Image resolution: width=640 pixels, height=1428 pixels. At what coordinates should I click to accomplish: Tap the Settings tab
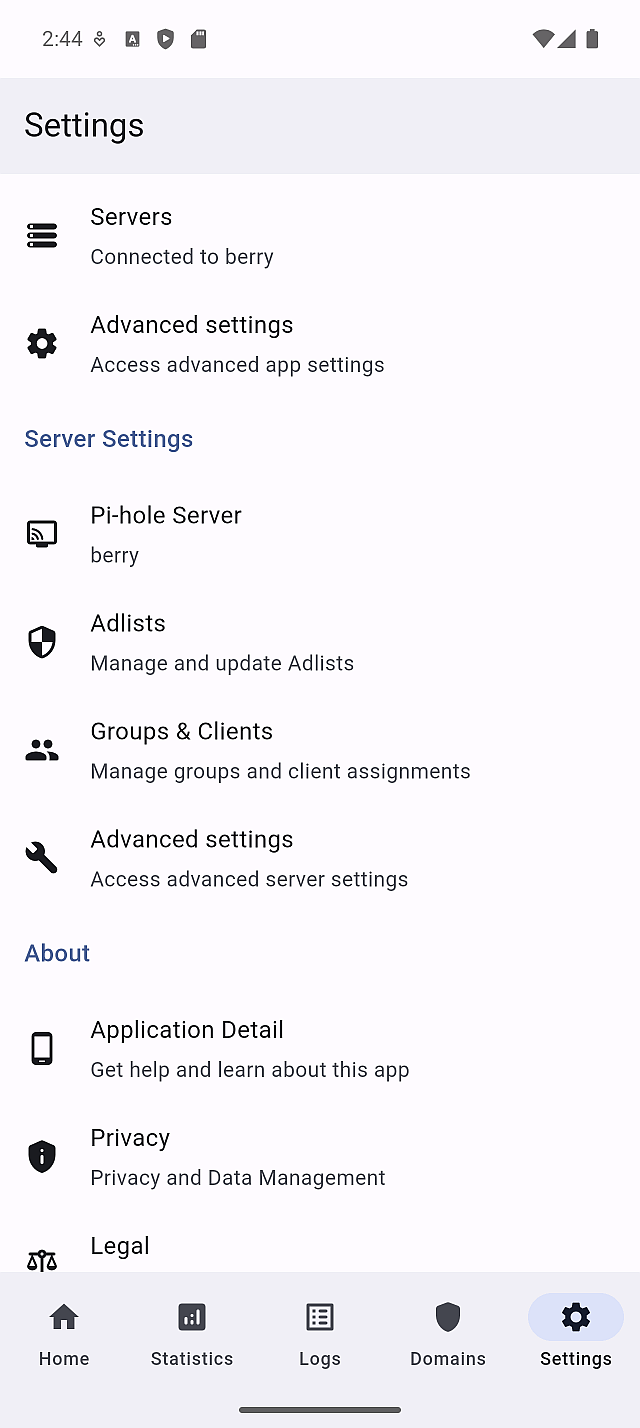(576, 1334)
